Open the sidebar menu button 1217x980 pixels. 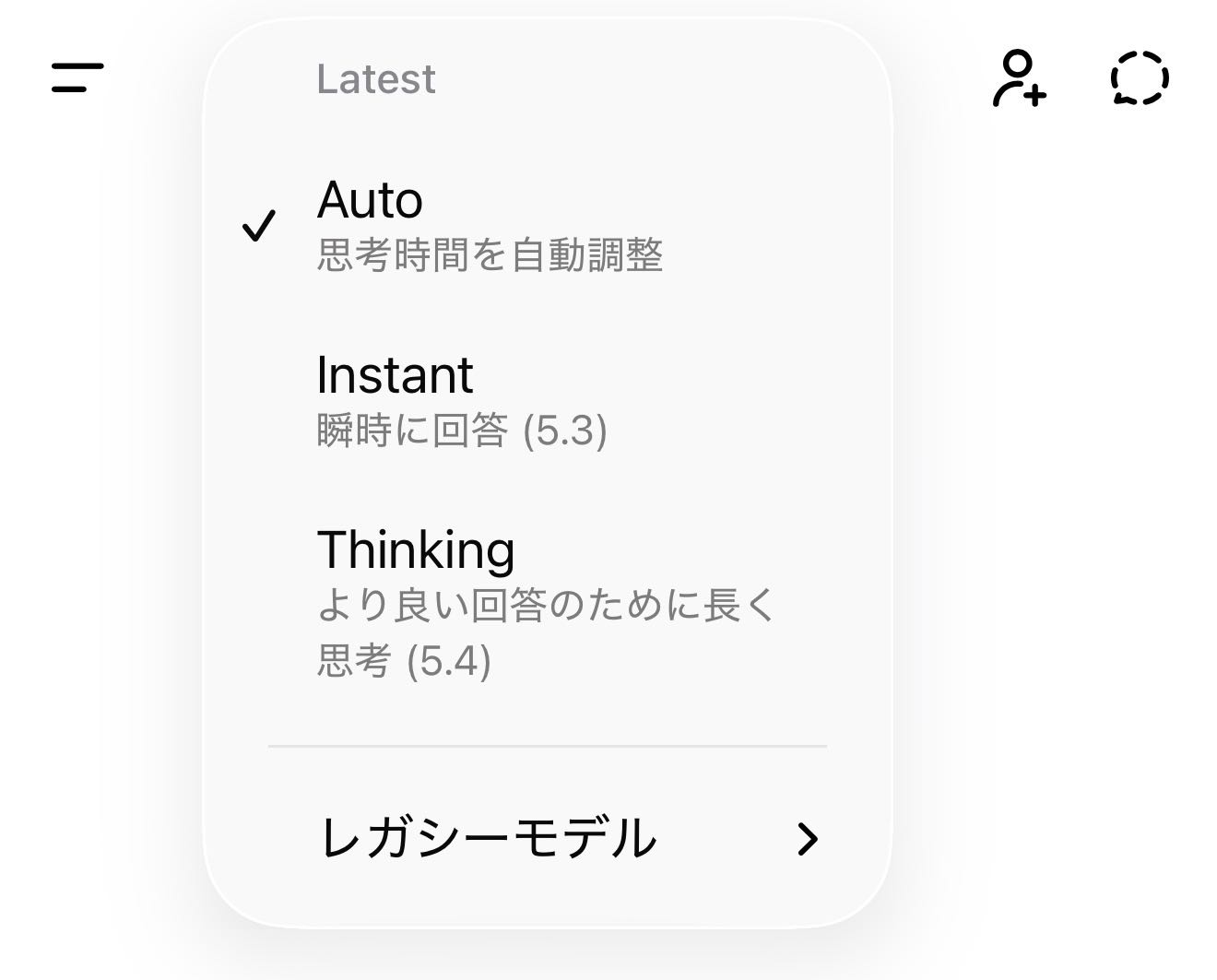coord(77,77)
